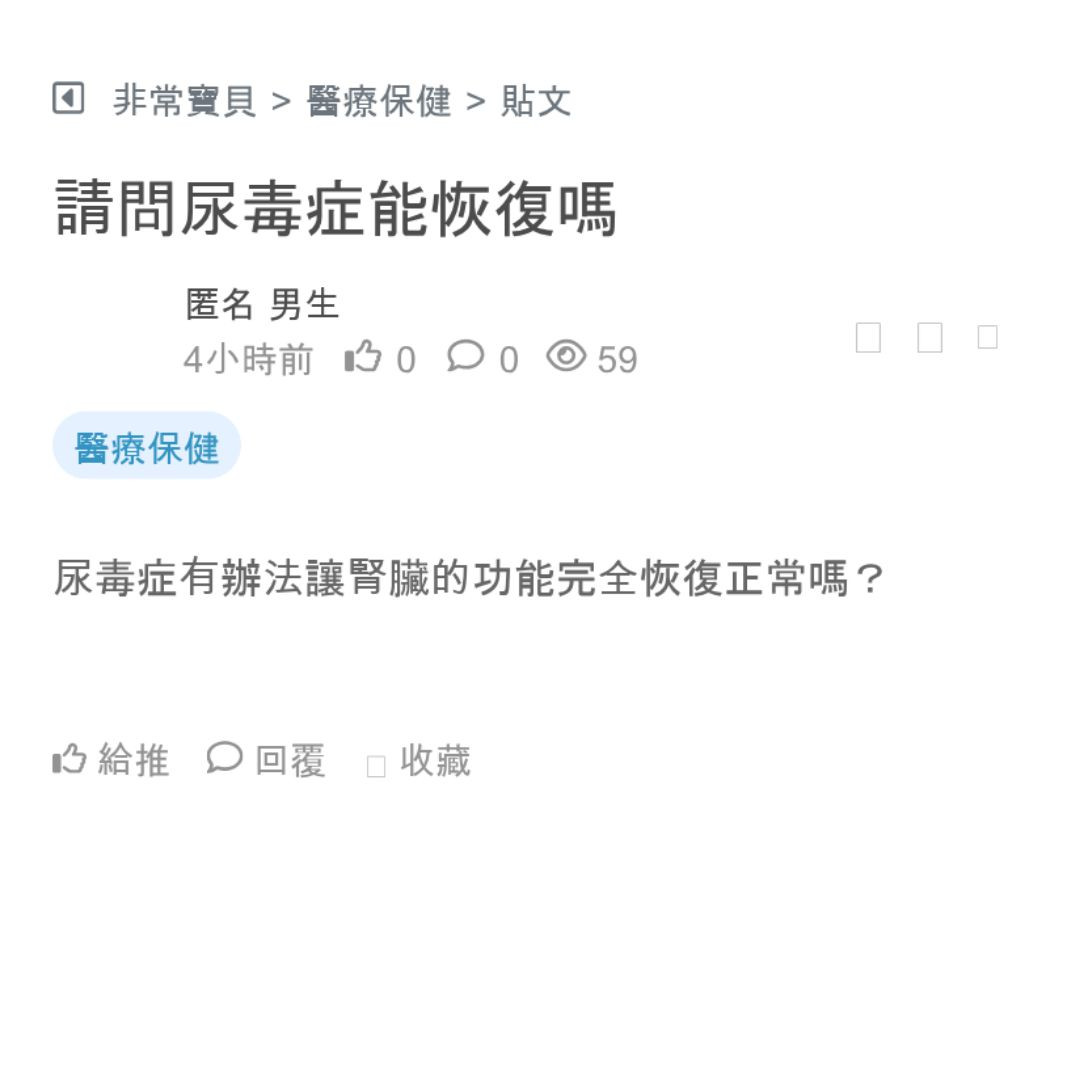Tap 給推 to upvote the post
This screenshot has height=1080, width=1080.
(x=111, y=761)
